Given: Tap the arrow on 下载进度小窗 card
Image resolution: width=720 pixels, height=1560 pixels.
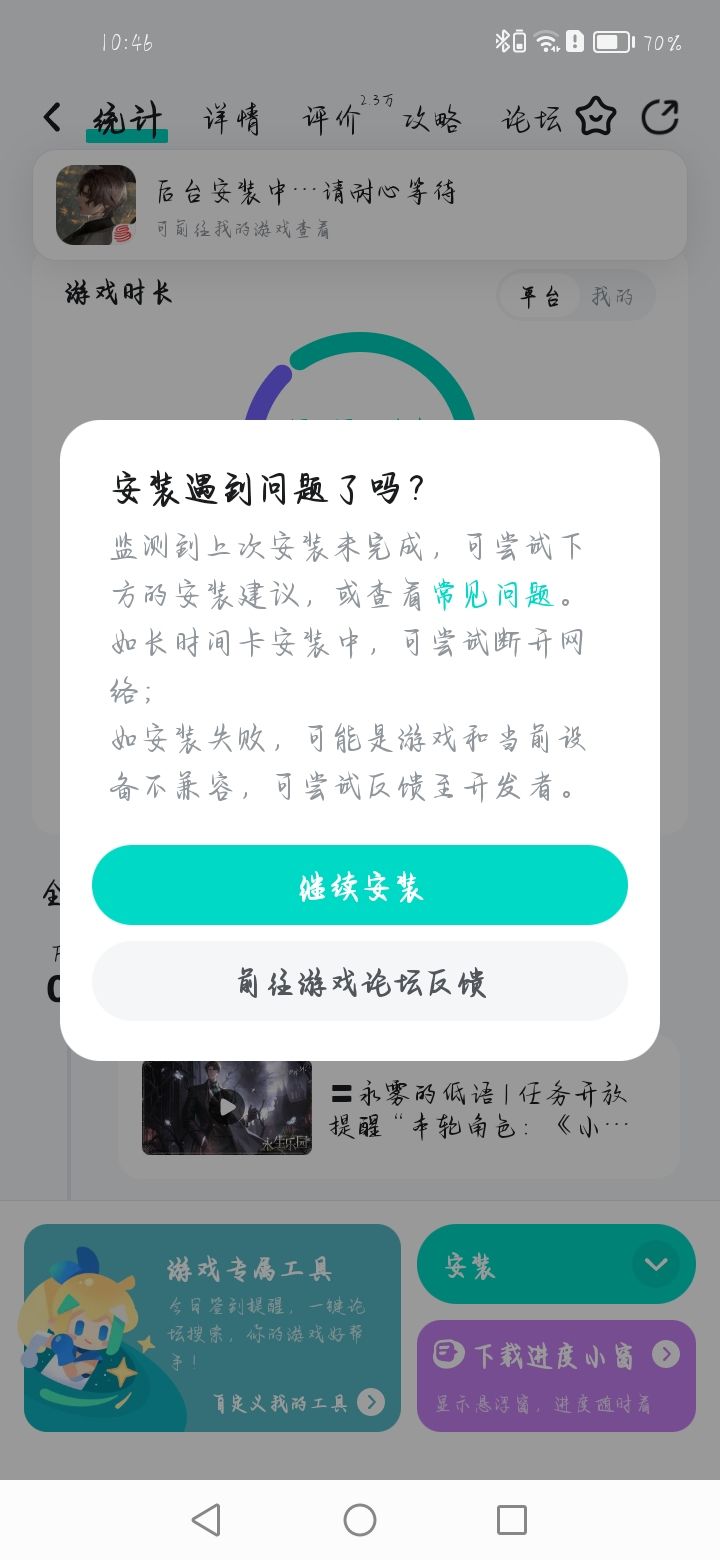Looking at the screenshot, I should [x=666, y=1354].
